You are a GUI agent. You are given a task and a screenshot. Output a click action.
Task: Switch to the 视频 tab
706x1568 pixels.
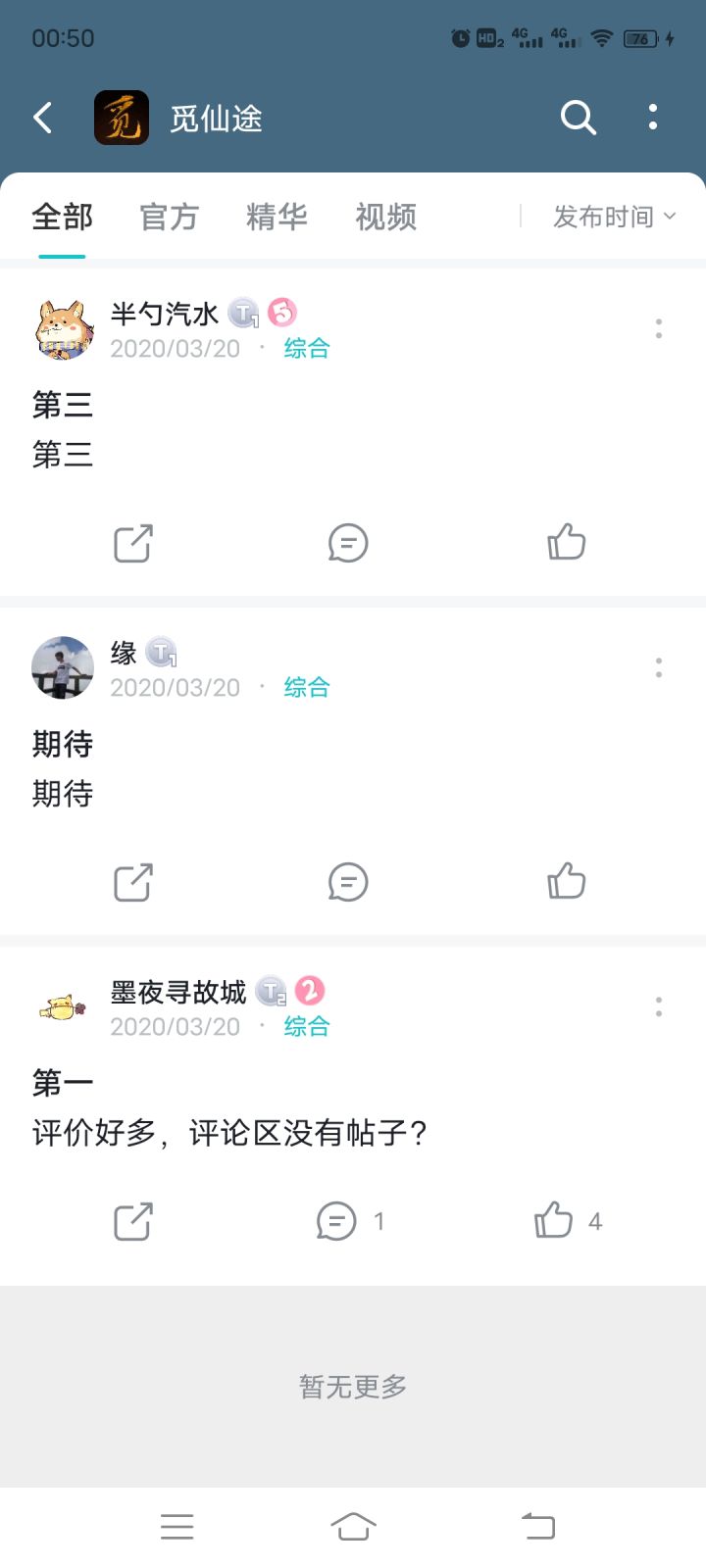point(385,217)
